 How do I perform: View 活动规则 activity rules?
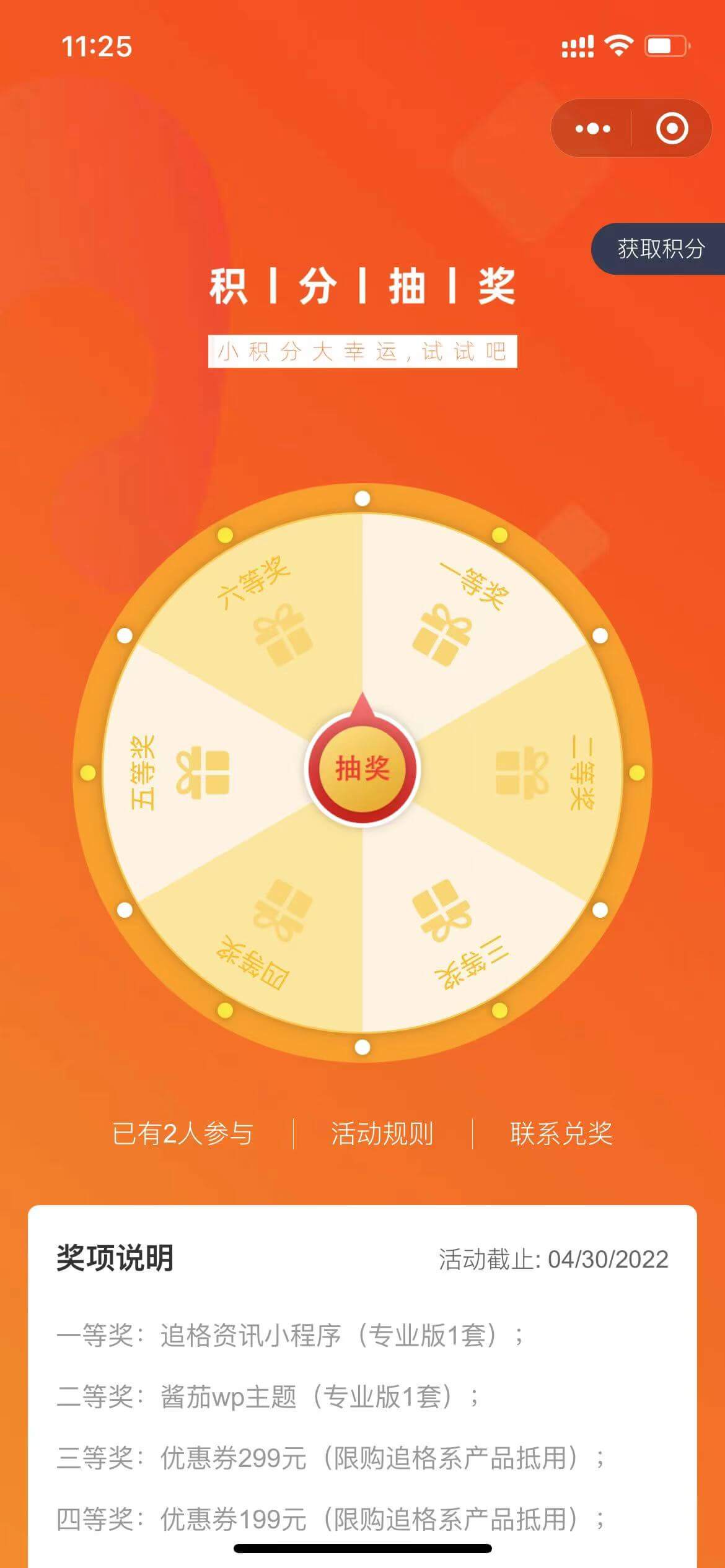(382, 1134)
